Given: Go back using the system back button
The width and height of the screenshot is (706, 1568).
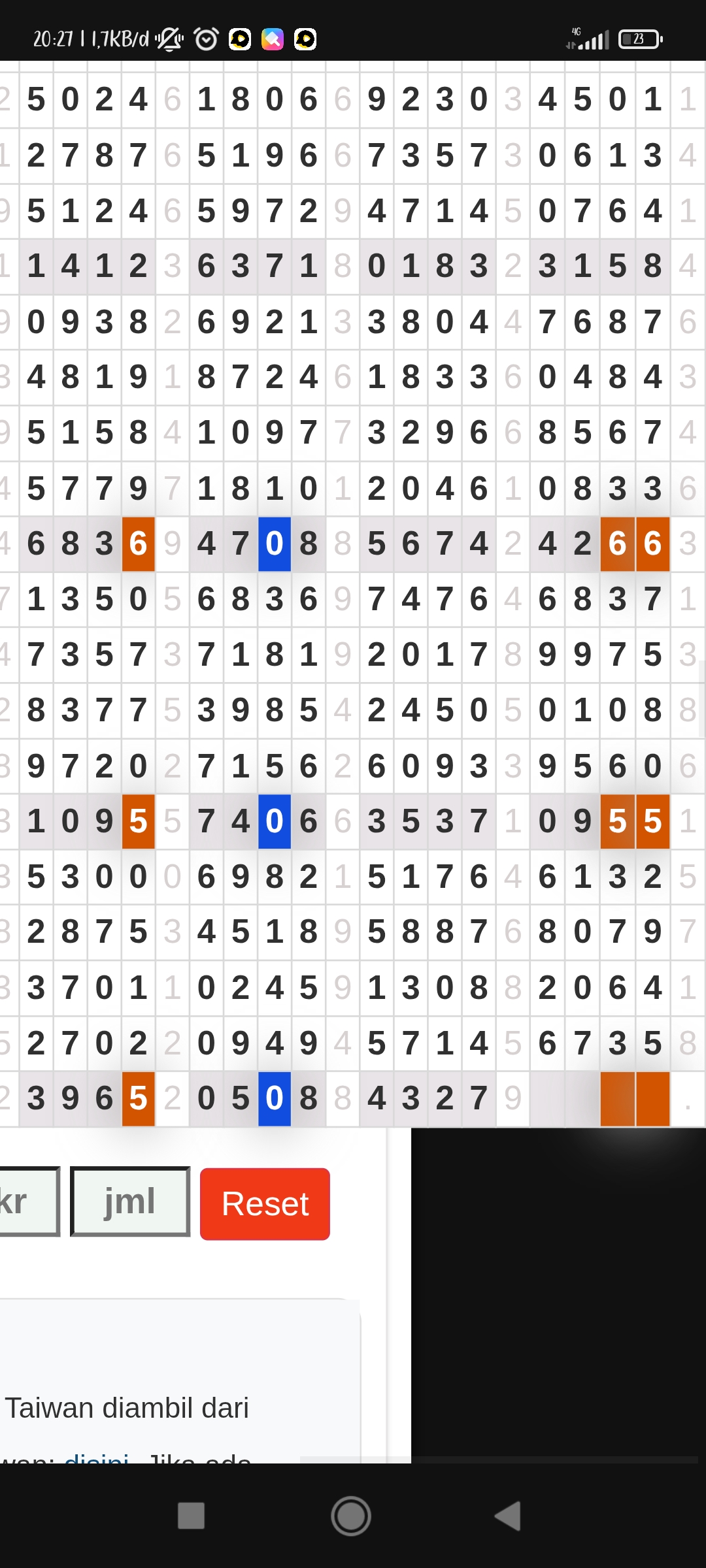Looking at the screenshot, I should point(507,1516).
